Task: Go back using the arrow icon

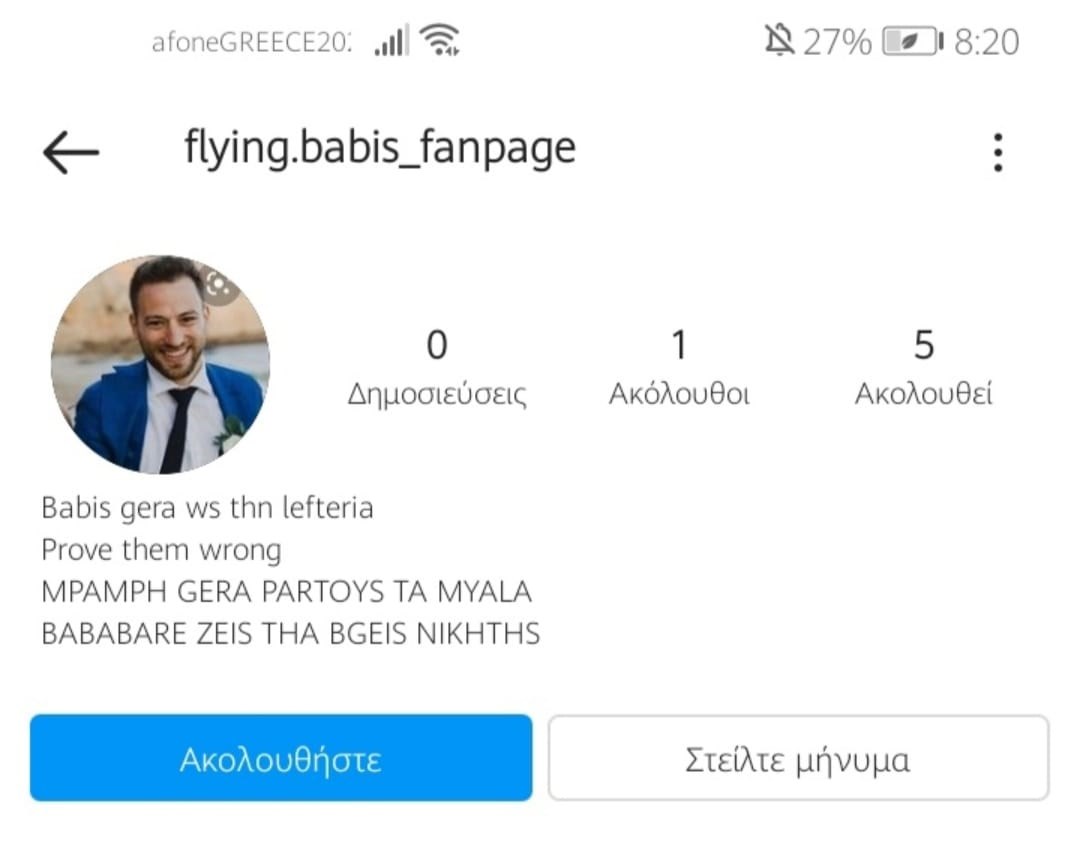Action: click(71, 153)
